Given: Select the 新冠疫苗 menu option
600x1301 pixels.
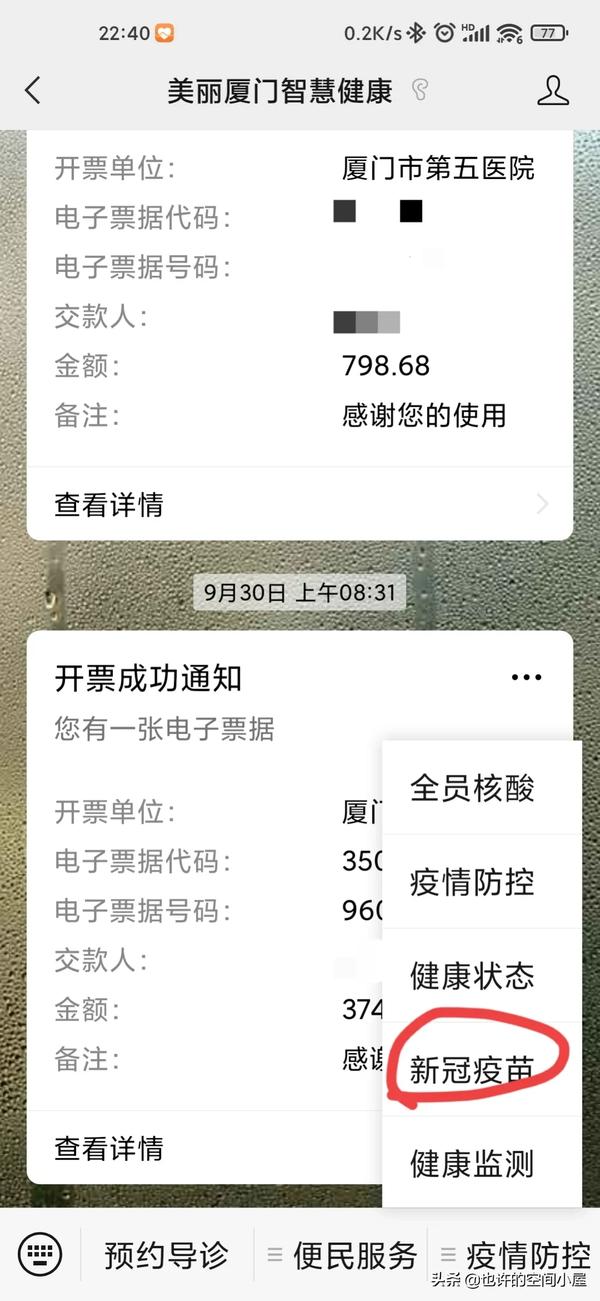Looking at the screenshot, I should tap(472, 1070).
